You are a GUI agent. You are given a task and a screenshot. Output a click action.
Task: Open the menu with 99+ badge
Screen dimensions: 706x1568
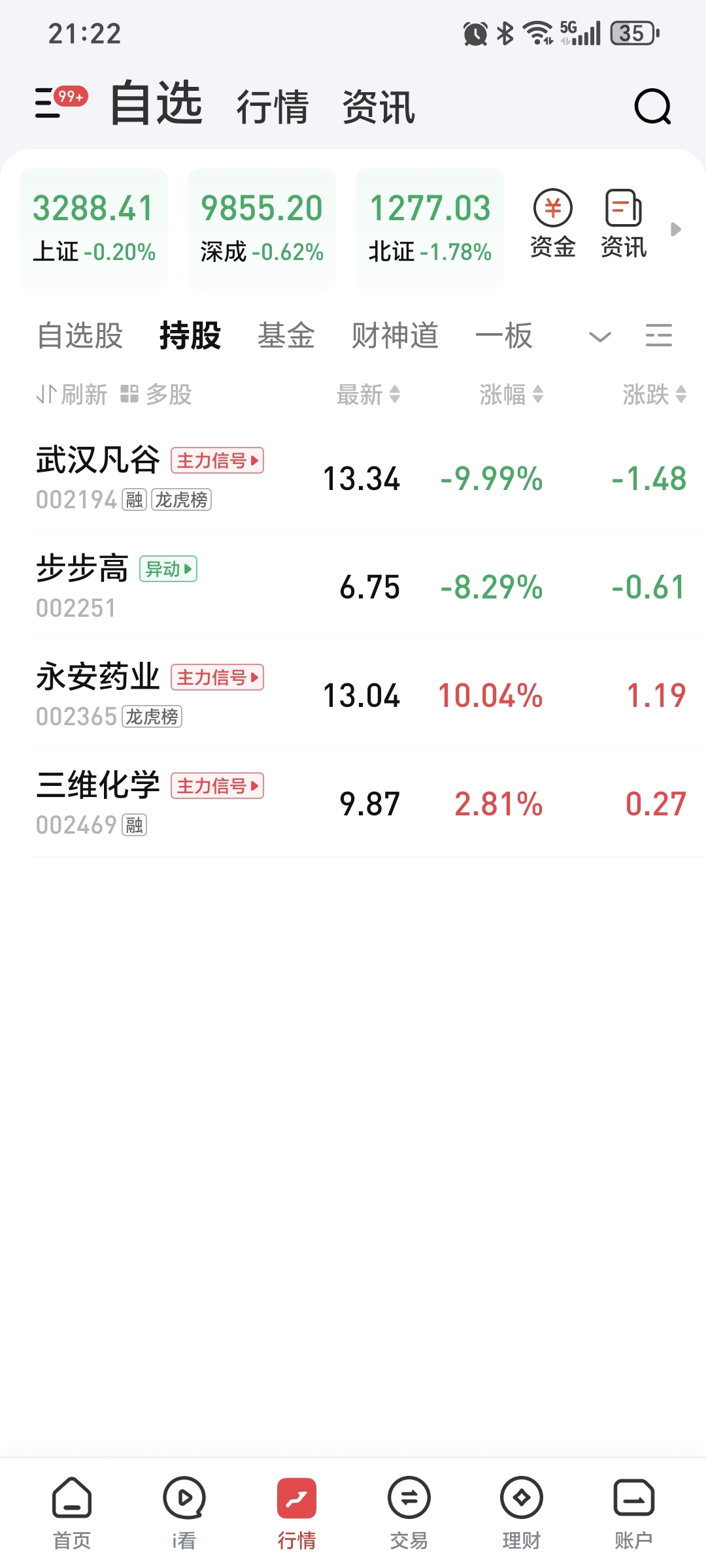pos(60,103)
